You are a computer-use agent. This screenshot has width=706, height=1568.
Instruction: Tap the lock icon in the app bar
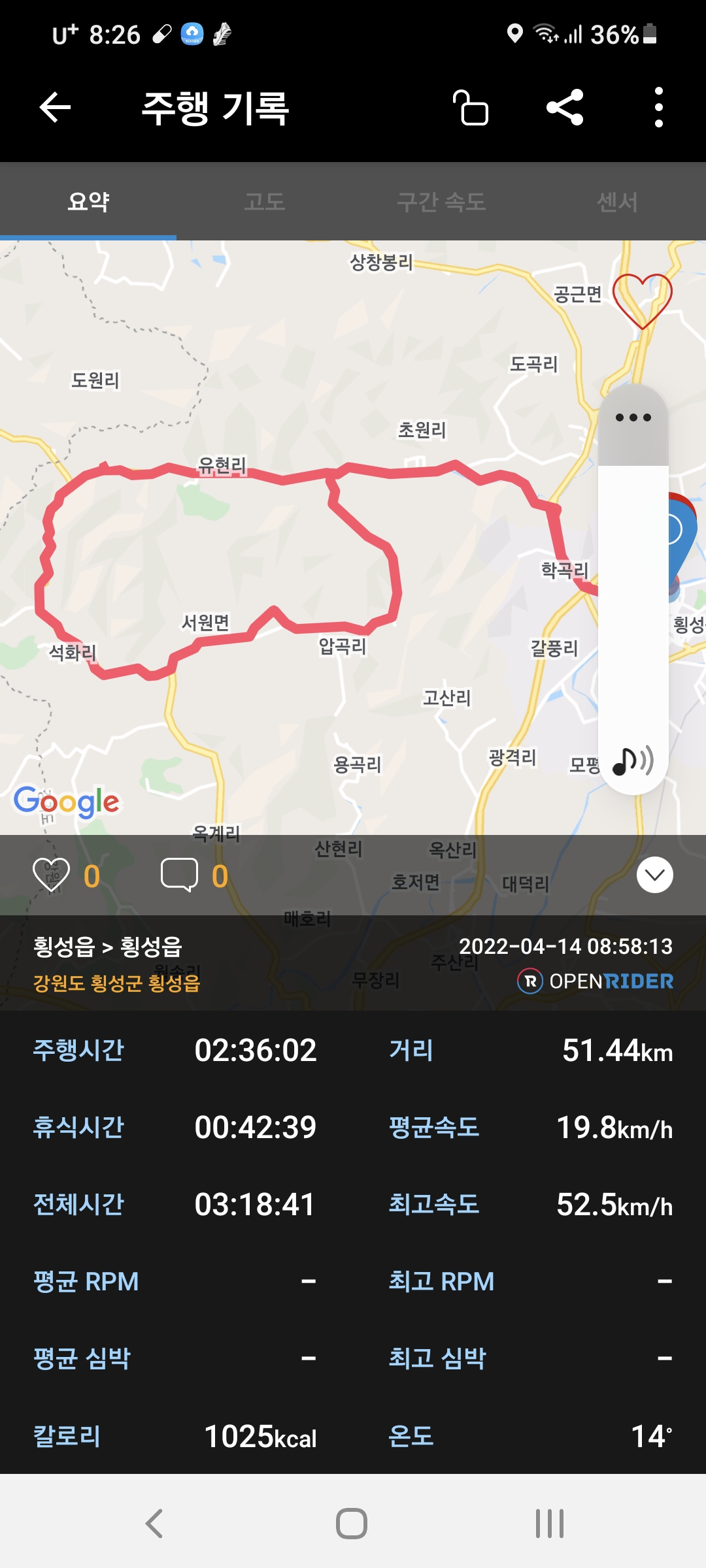click(471, 108)
